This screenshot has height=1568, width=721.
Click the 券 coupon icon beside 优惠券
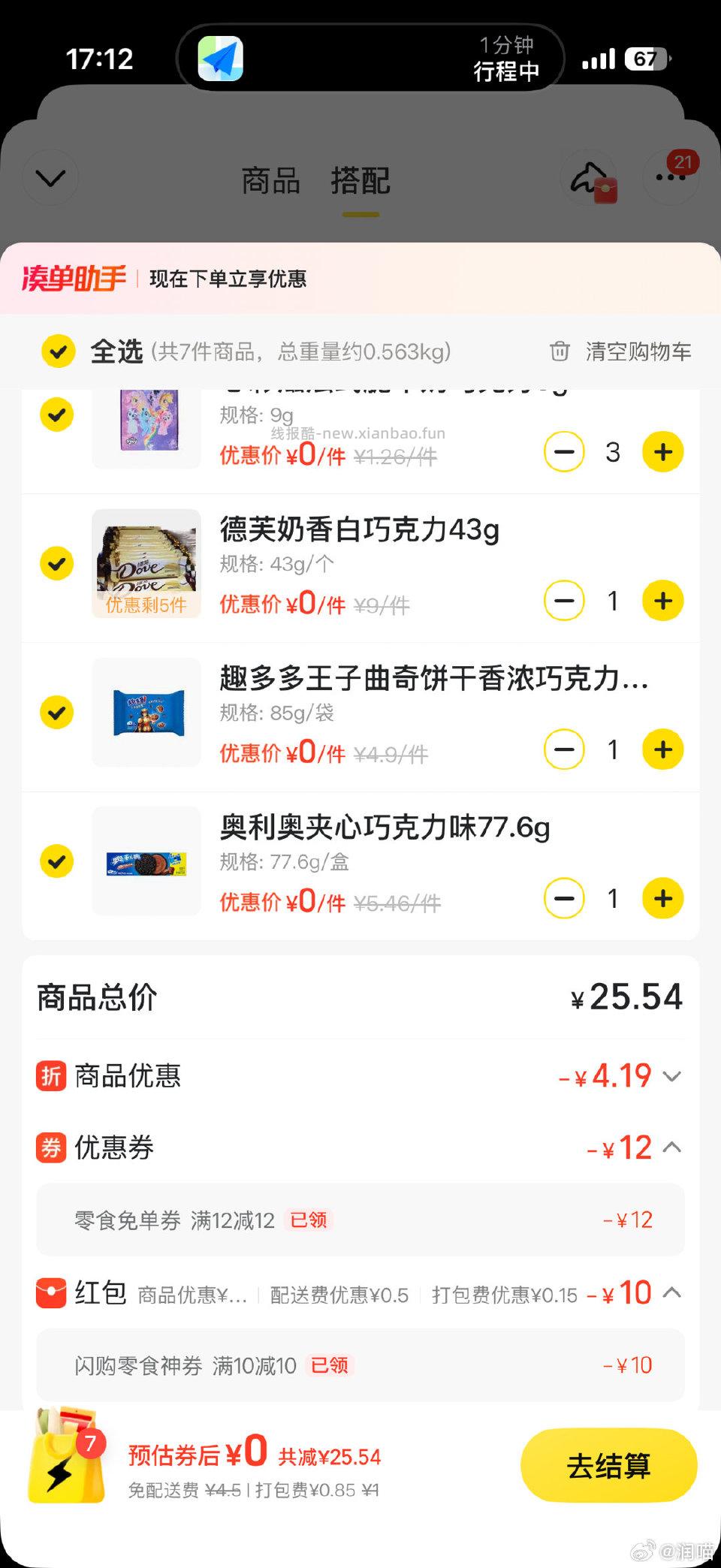51,1147
